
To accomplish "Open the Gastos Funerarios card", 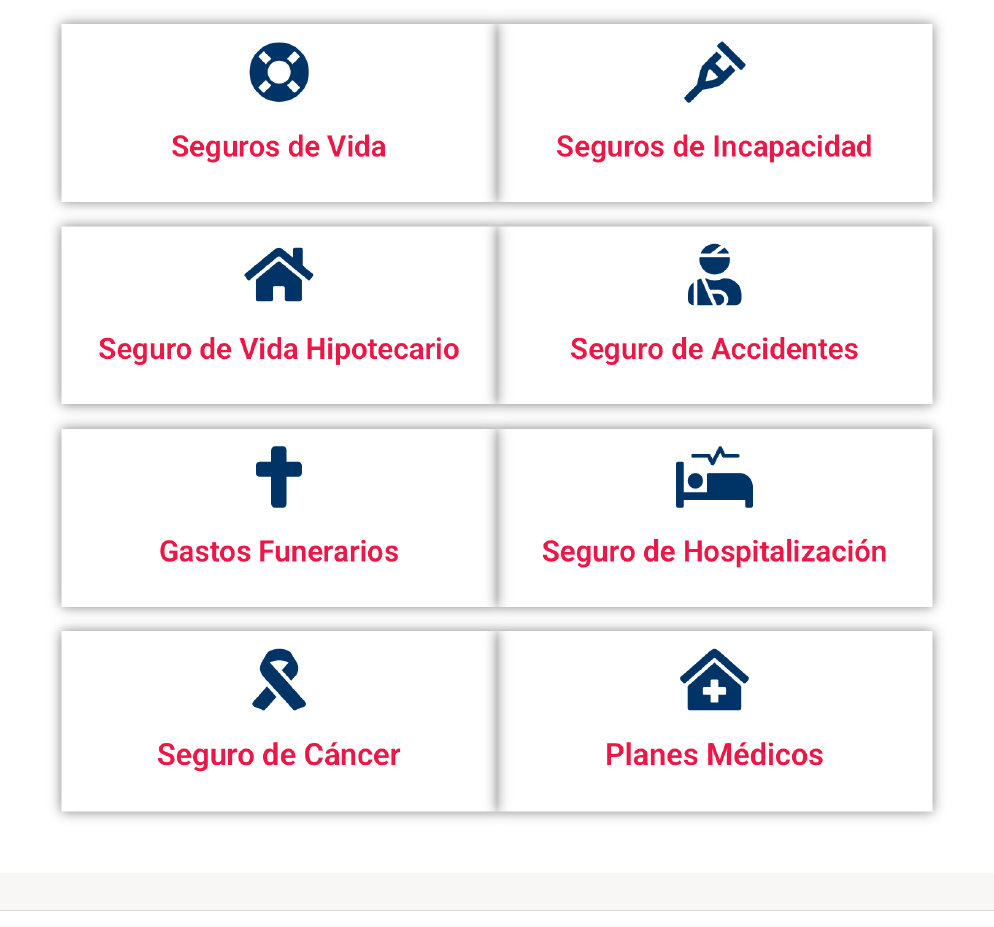I will click(x=278, y=551).
